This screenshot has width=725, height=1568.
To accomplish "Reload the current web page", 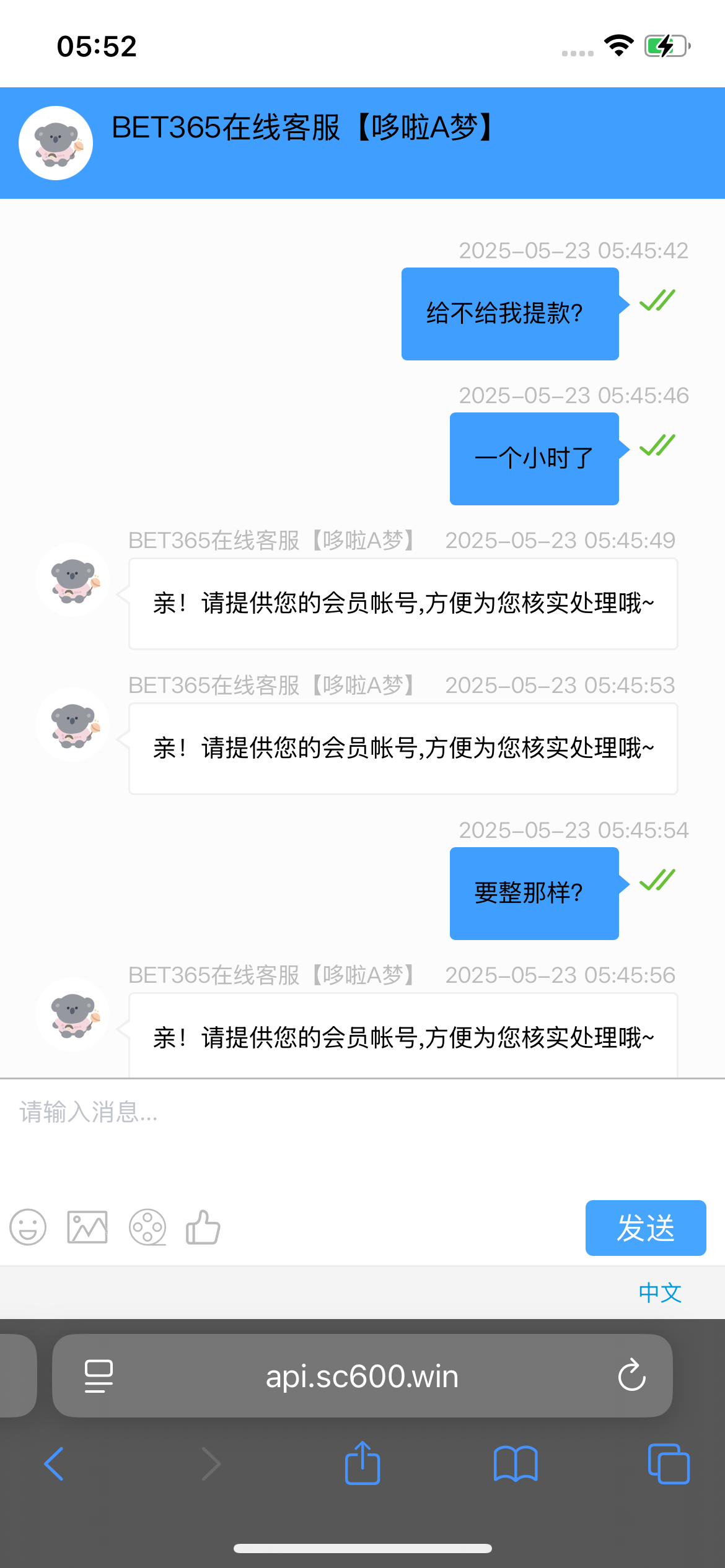I will point(631,1376).
